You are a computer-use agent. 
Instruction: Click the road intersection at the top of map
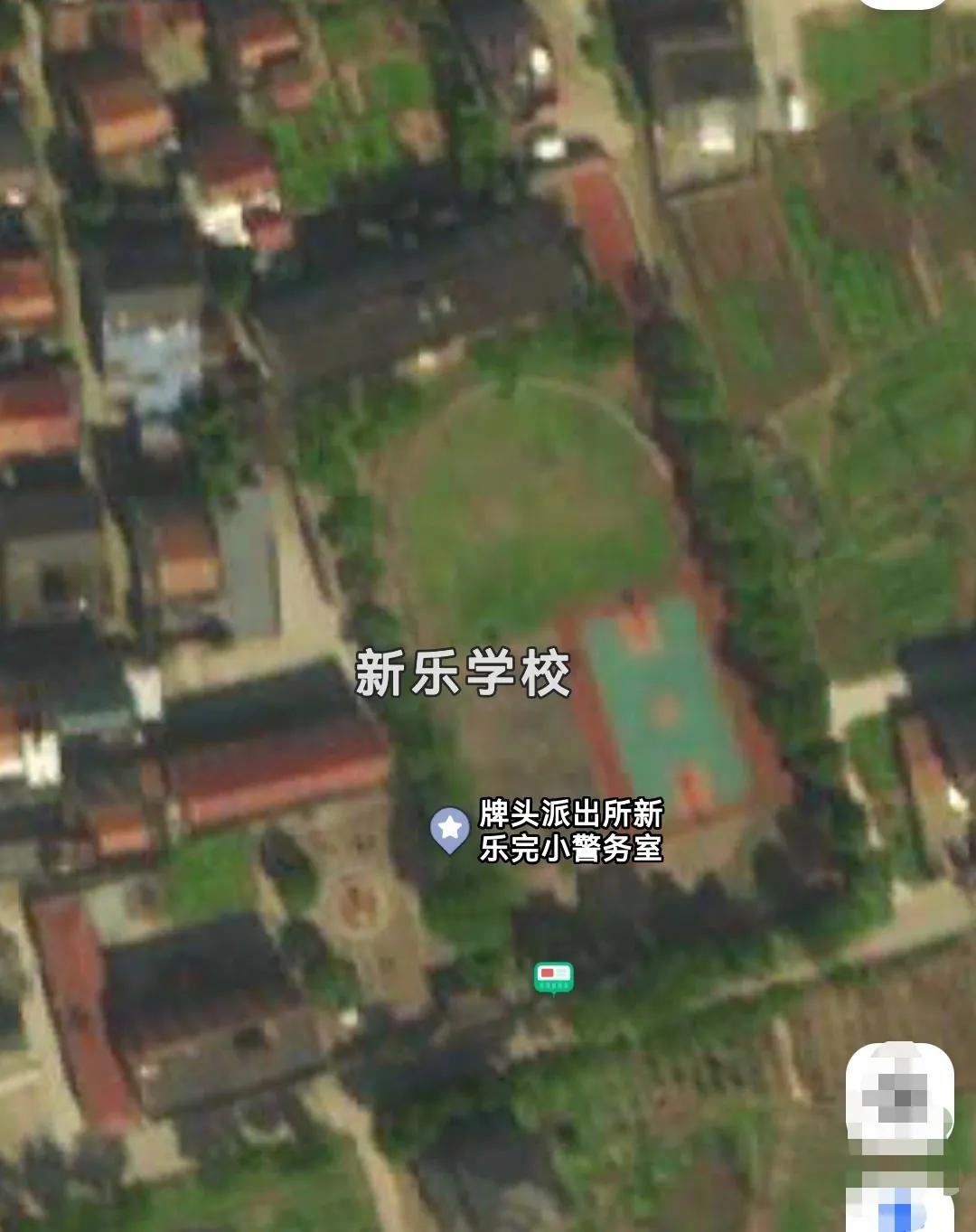[587, 108]
